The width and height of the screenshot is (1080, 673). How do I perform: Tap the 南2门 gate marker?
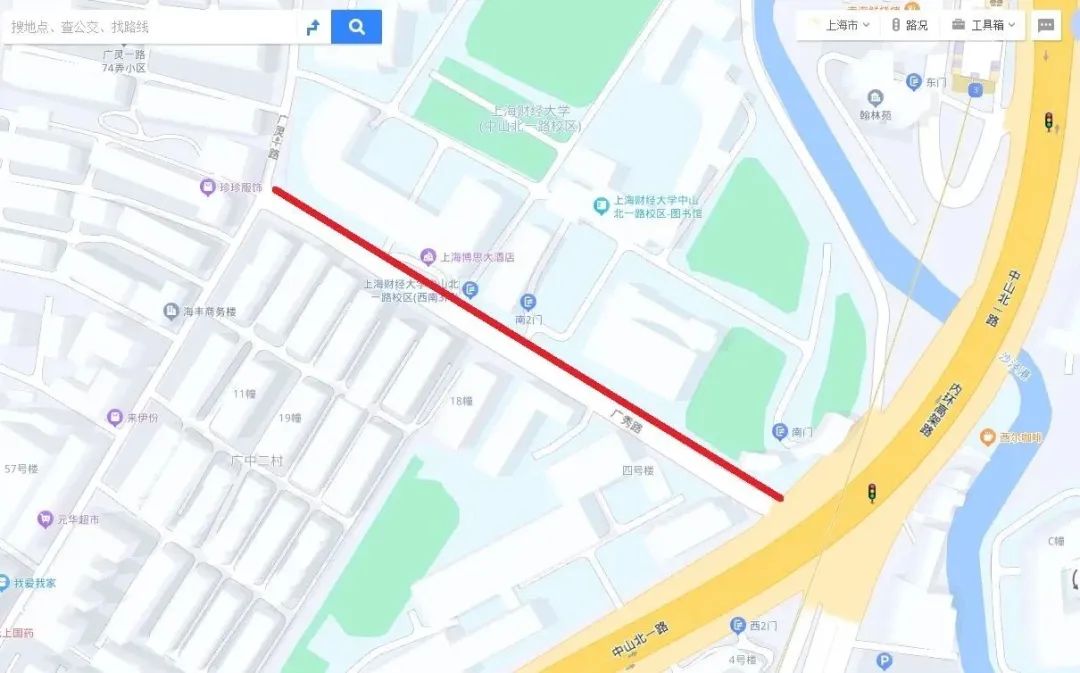click(x=528, y=302)
